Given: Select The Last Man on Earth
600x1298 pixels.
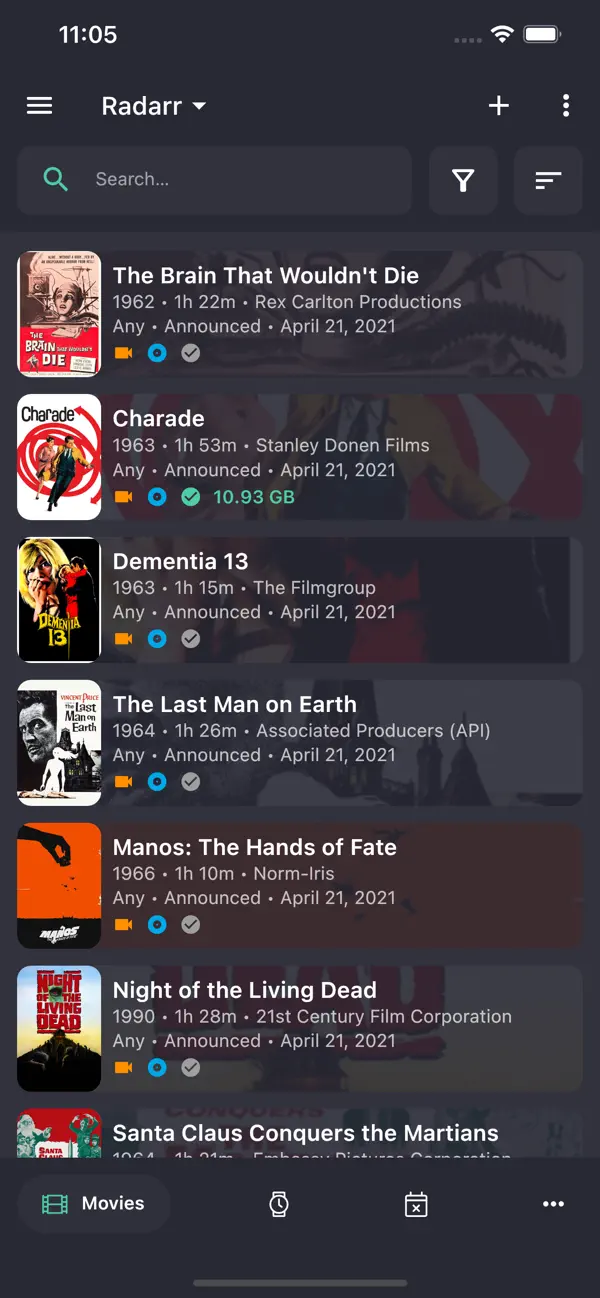Looking at the screenshot, I should click(x=300, y=743).
